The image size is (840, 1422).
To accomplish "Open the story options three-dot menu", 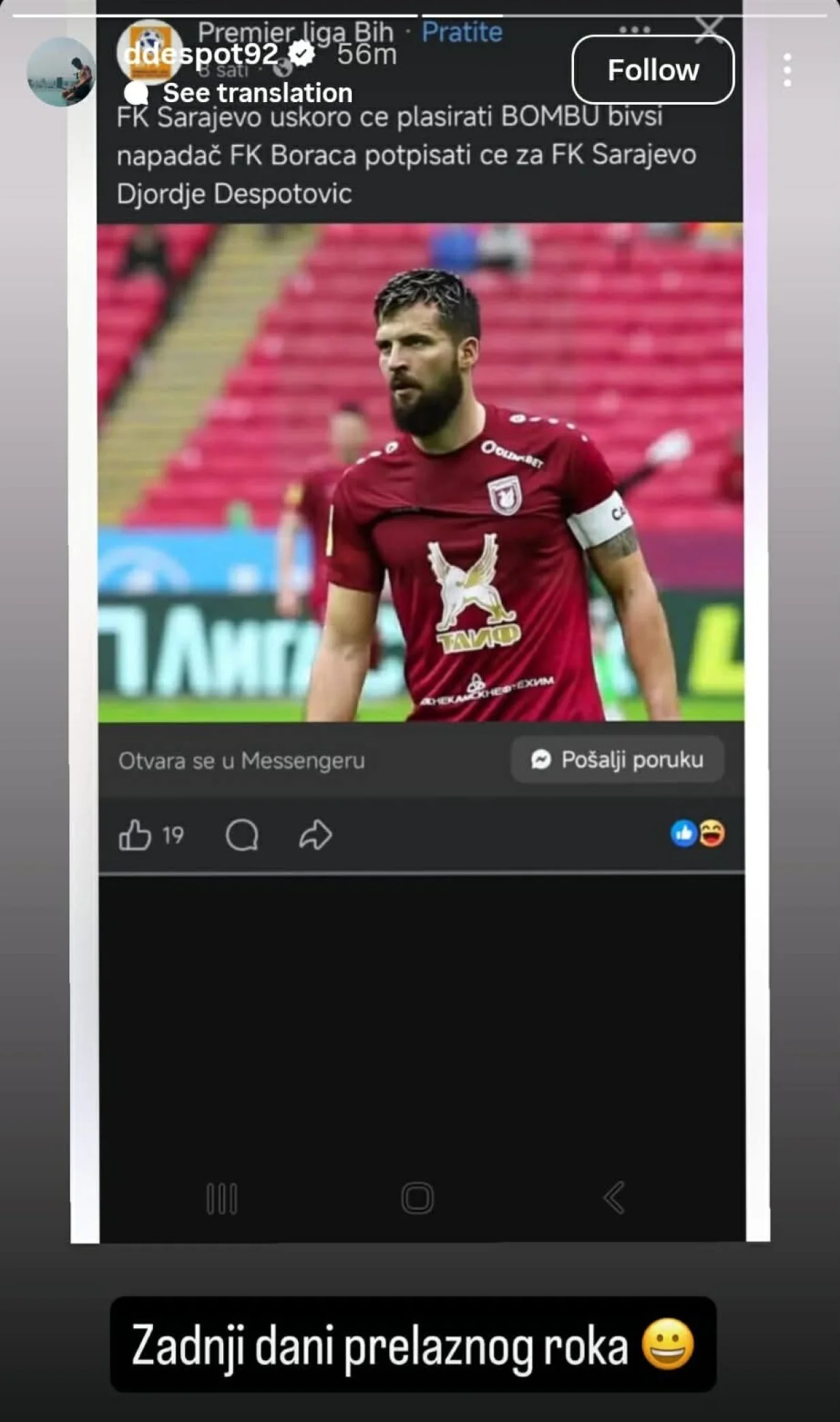I will [789, 70].
